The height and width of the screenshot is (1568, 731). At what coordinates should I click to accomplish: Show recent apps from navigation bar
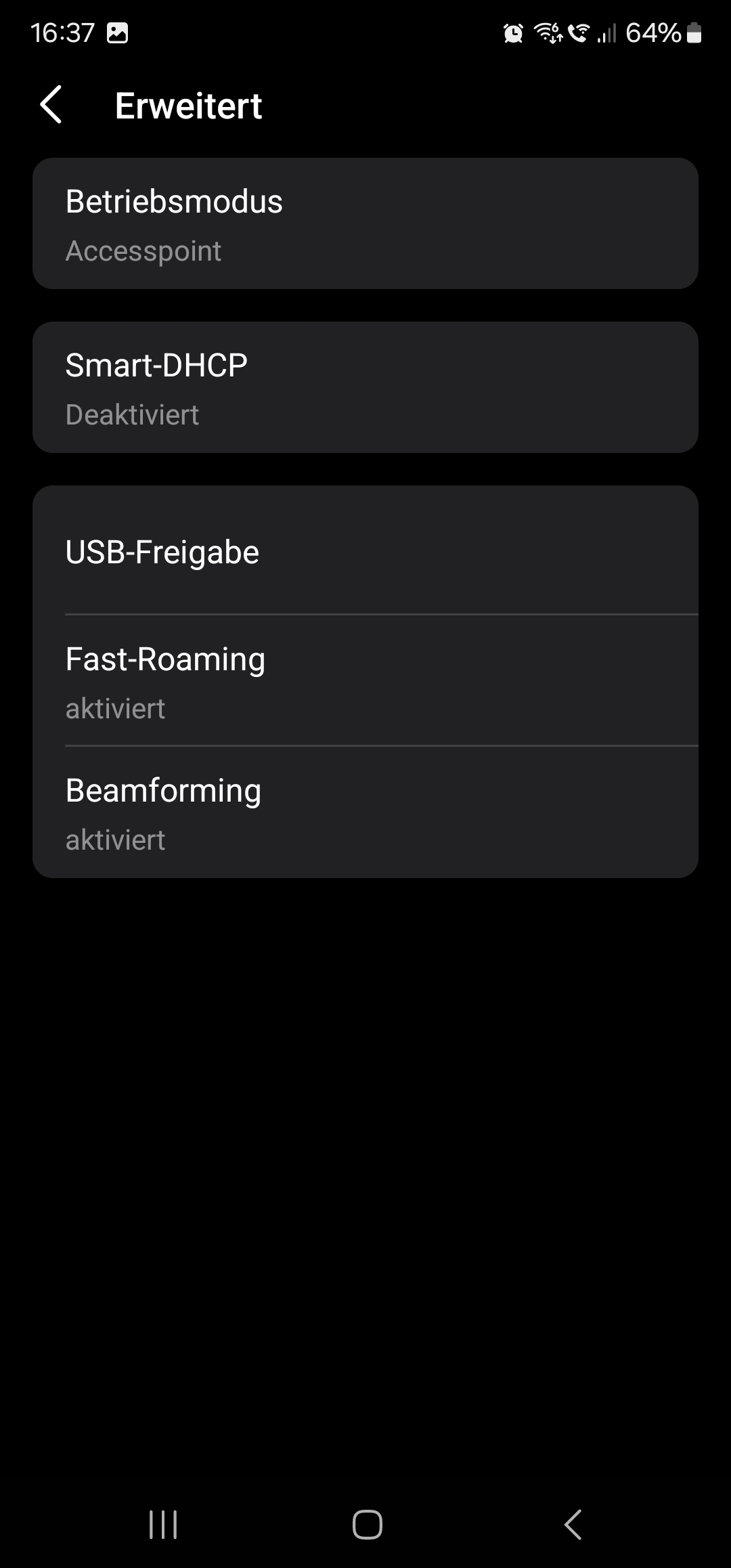(x=163, y=1525)
